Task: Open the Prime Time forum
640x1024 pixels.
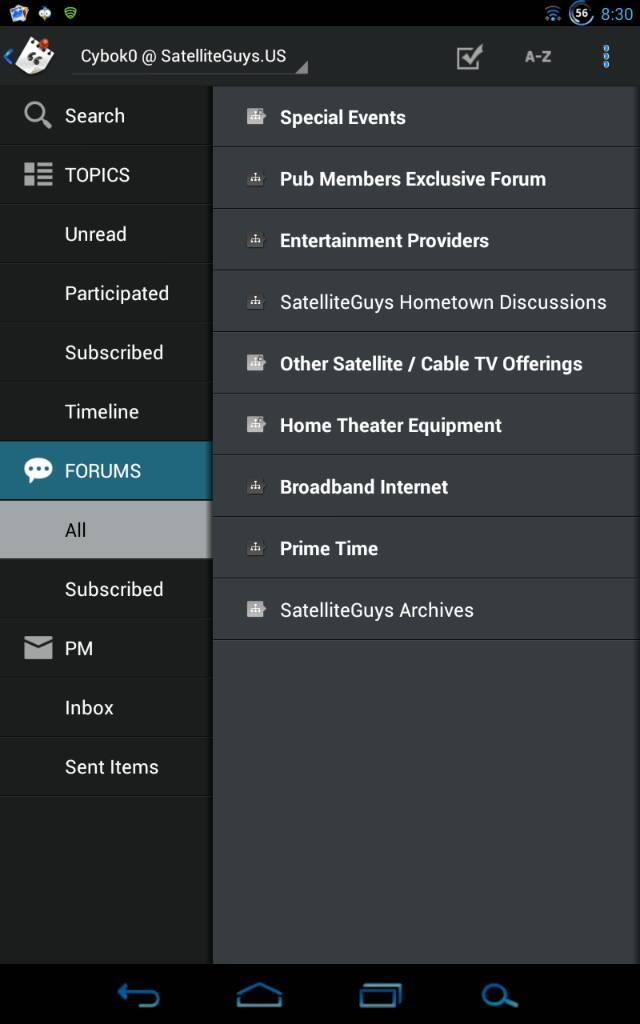Action: coord(426,547)
